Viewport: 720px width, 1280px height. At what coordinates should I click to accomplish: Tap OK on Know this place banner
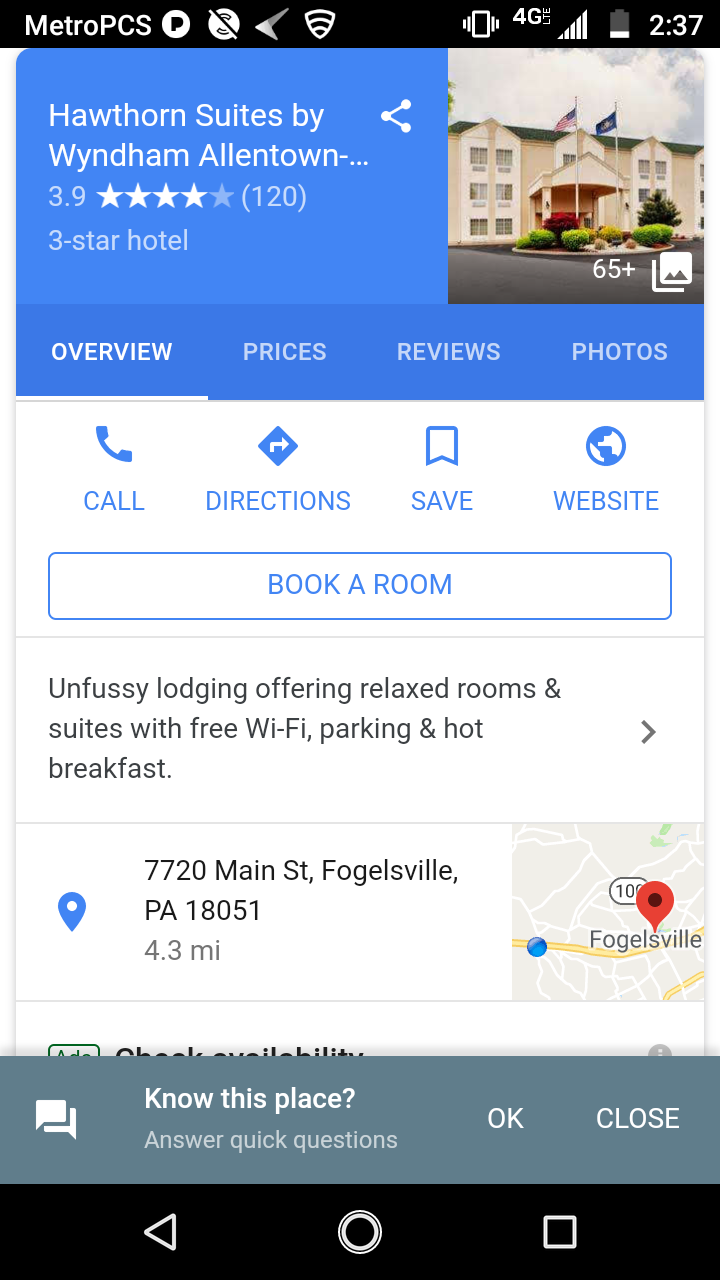pos(505,1118)
